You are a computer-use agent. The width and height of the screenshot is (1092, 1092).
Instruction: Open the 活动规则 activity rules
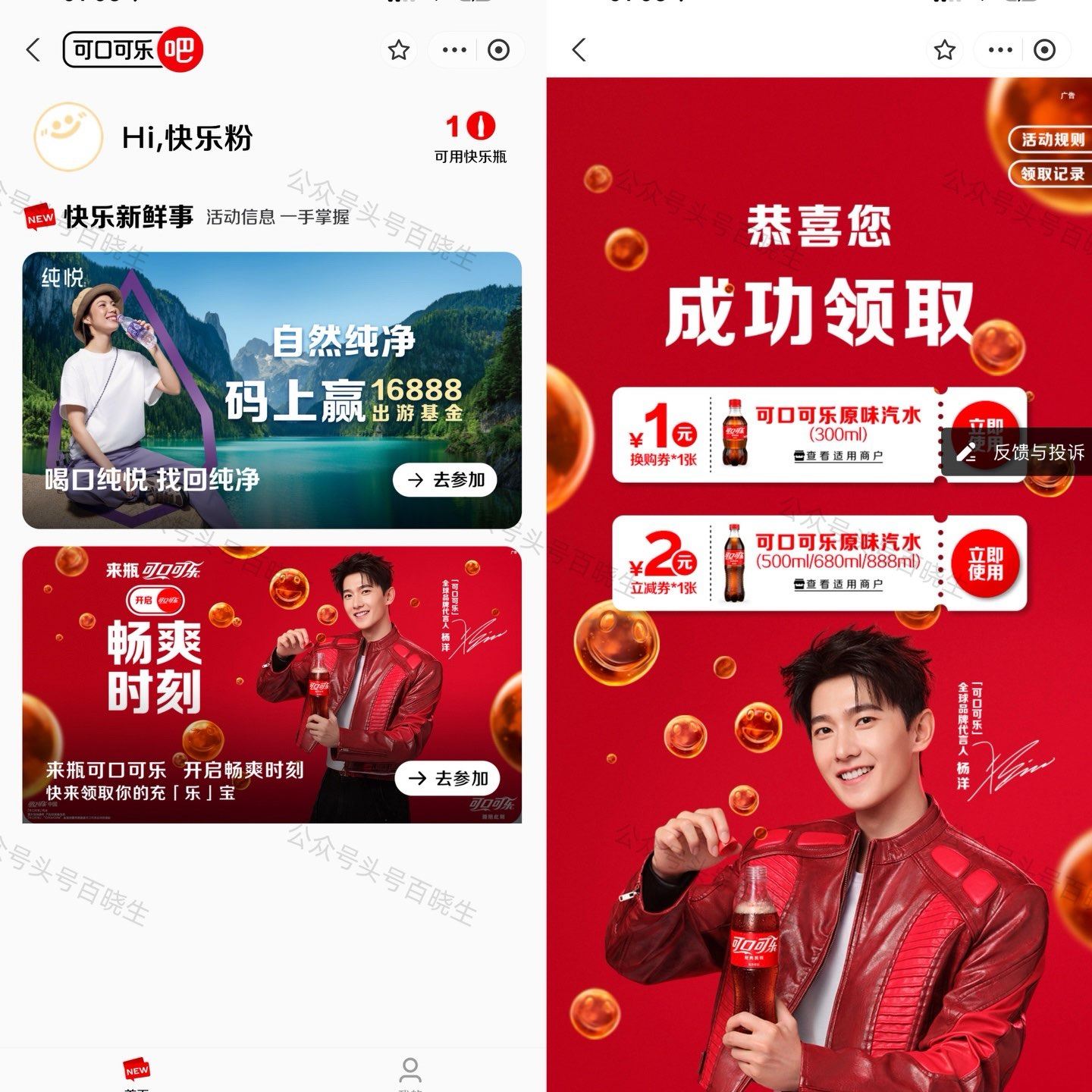pyautogui.click(x=1050, y=140)
